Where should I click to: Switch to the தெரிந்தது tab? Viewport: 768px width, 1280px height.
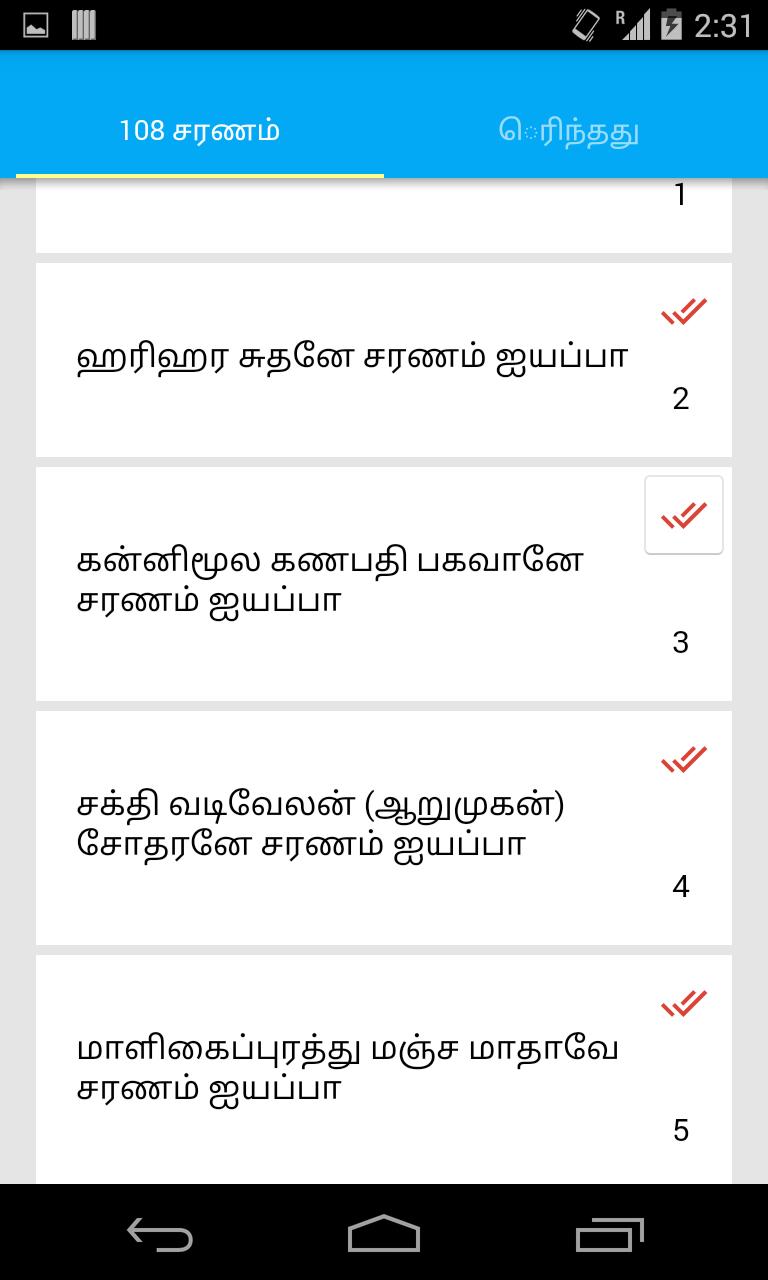click(569, 131)
